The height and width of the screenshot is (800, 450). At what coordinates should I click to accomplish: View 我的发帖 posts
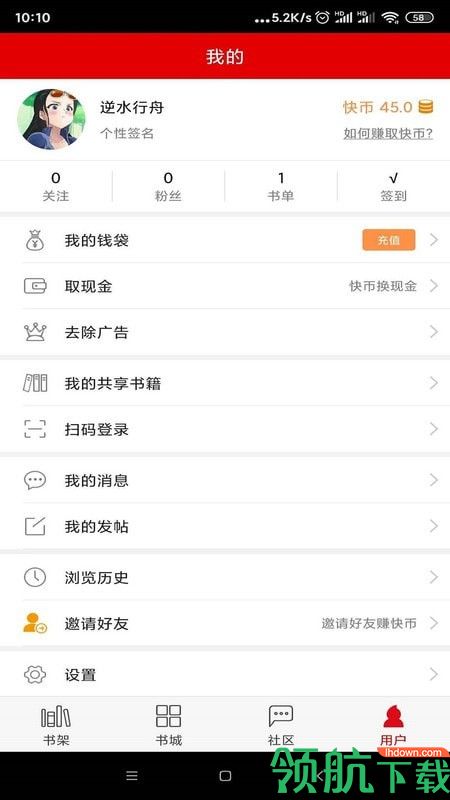pos(225,526)
